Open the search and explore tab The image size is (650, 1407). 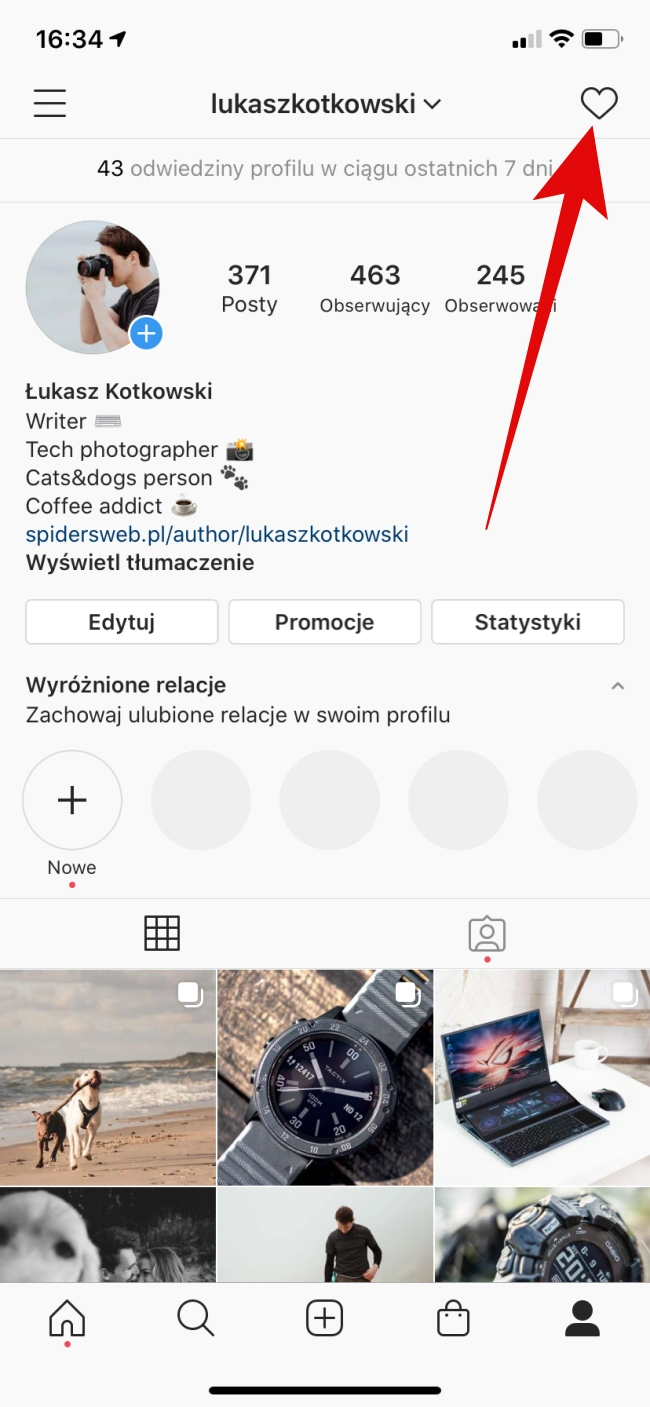[196, 1319]
